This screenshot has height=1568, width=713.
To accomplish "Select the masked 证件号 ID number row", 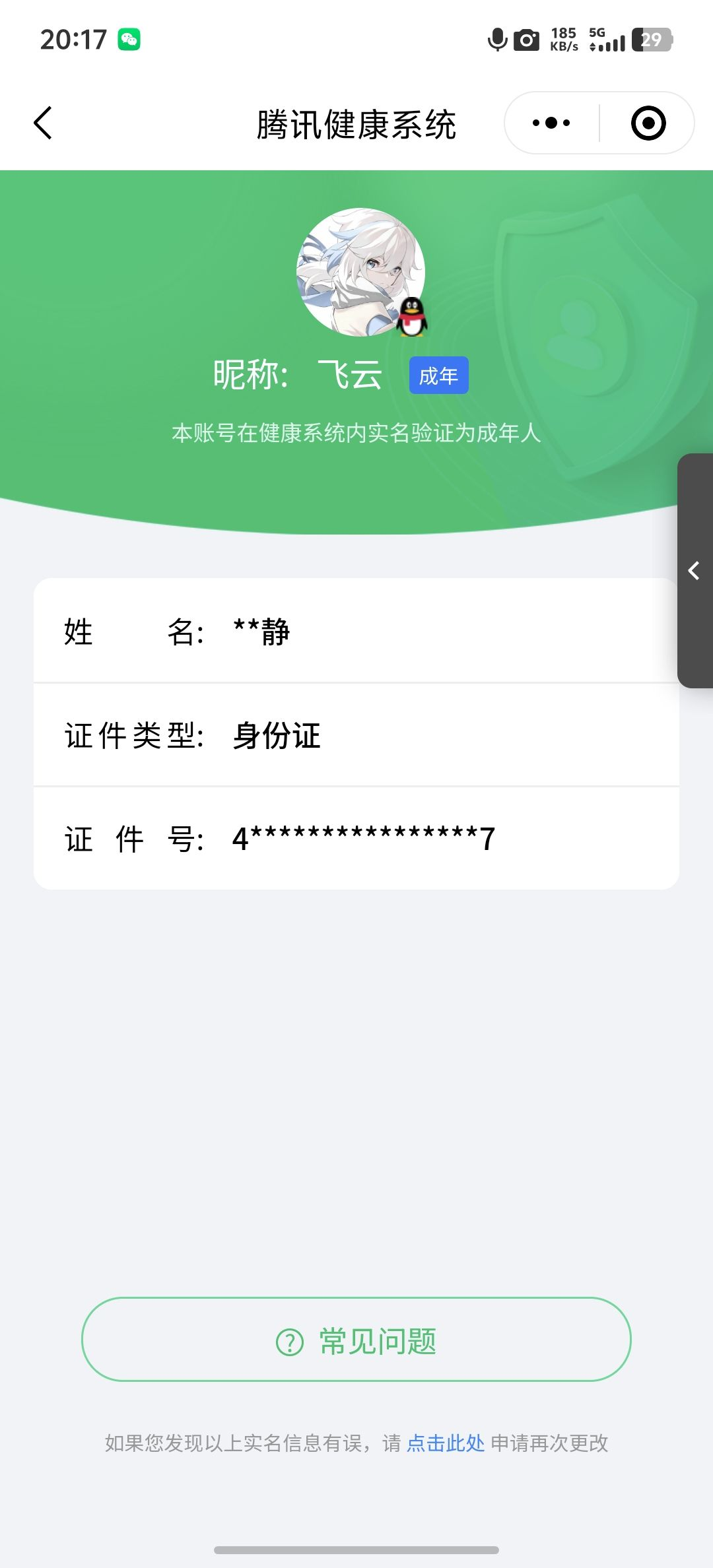I will 356,838.
